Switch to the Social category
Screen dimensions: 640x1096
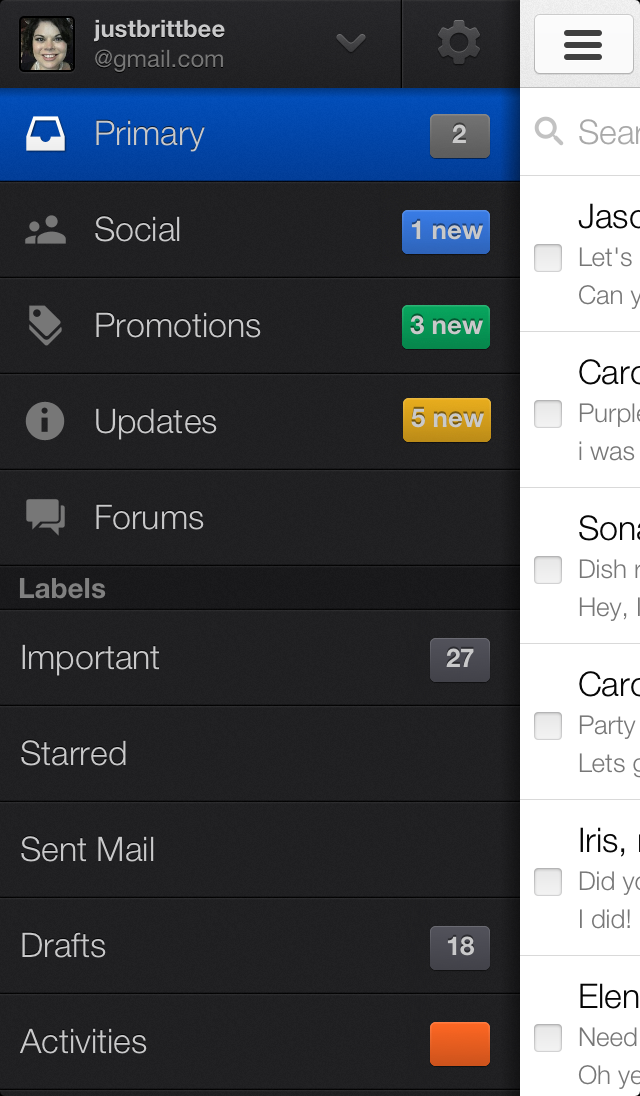point(260,230)
